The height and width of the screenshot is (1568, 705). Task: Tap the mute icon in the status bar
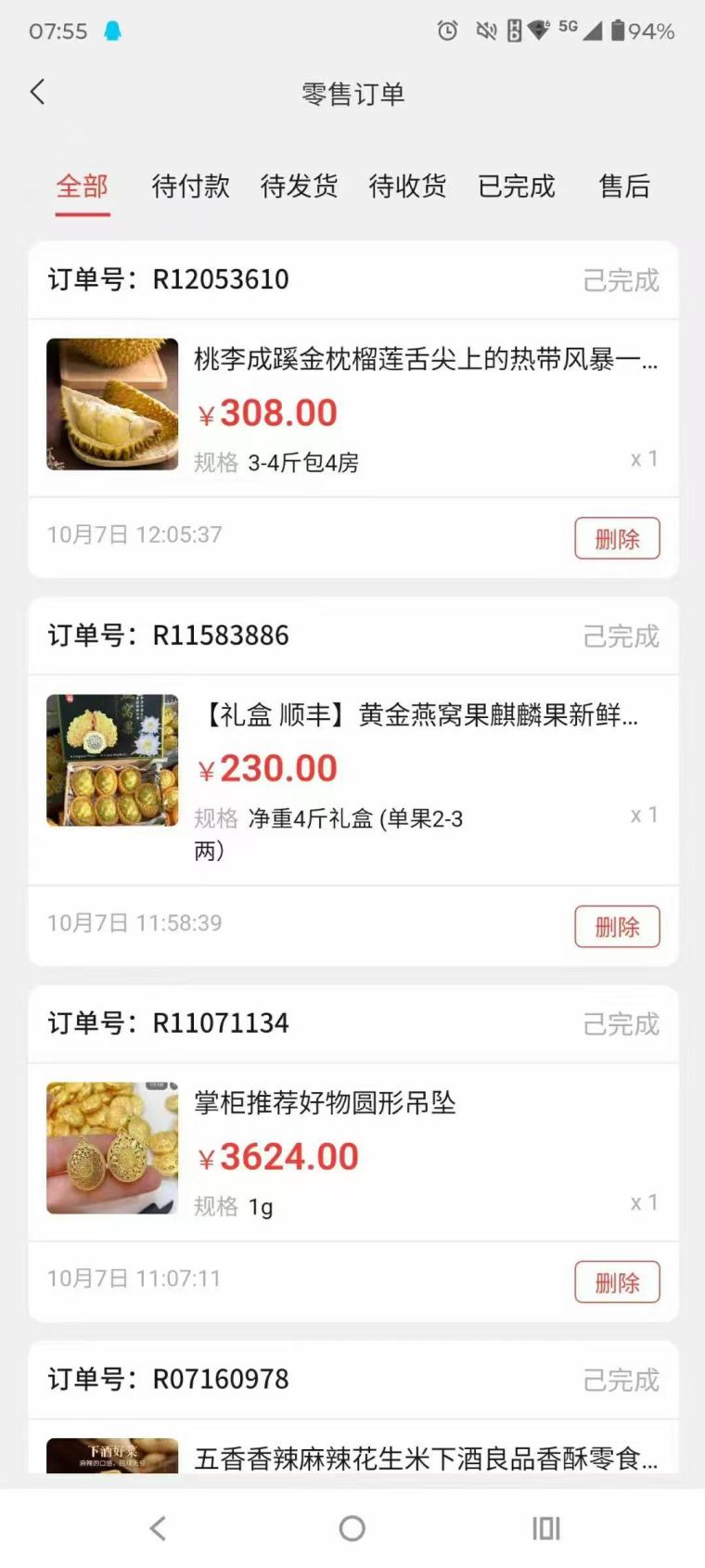[486, 29]
